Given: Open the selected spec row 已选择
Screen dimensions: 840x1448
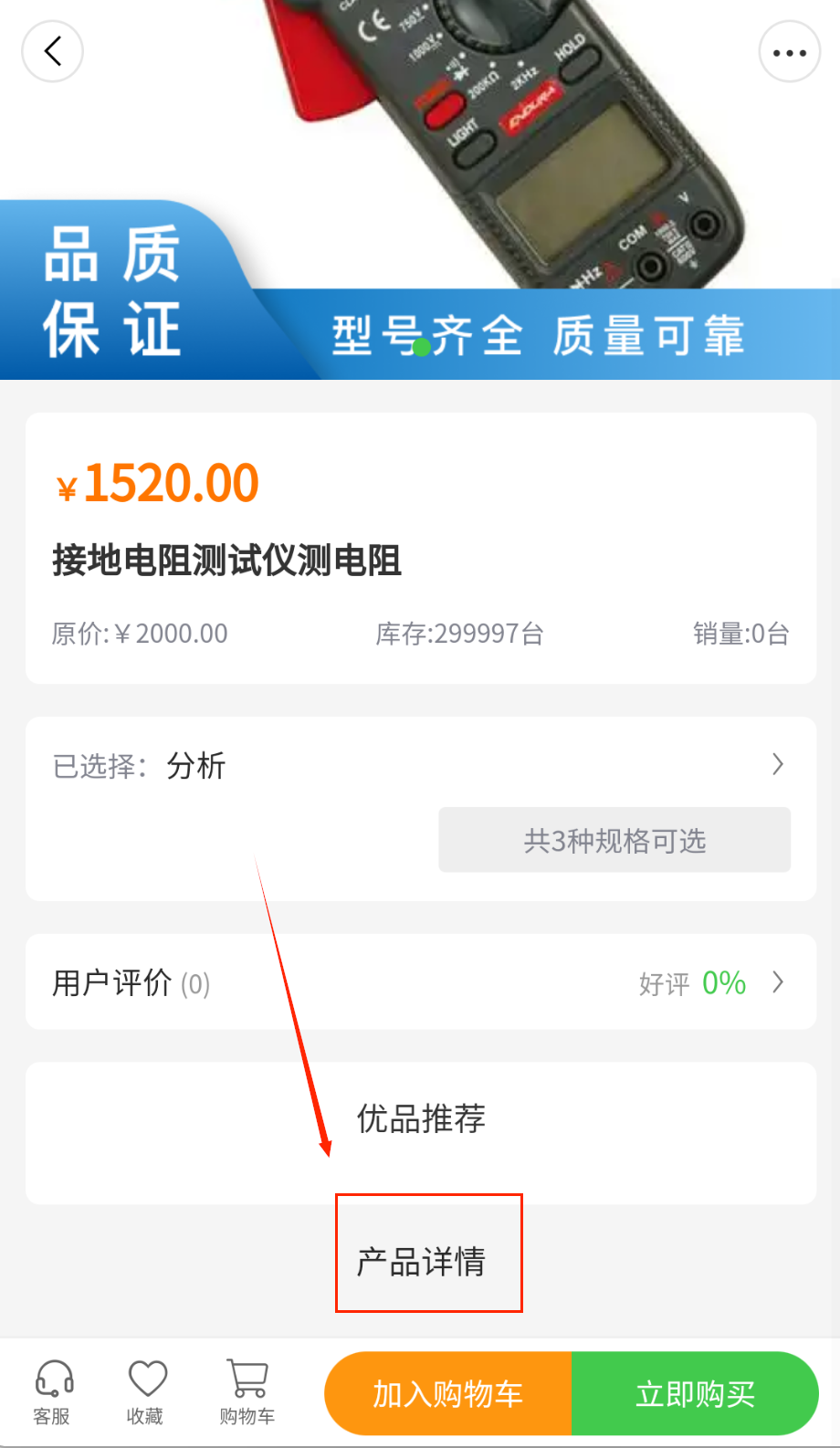Looking at the screenshot, I should [x=420, y=765].
